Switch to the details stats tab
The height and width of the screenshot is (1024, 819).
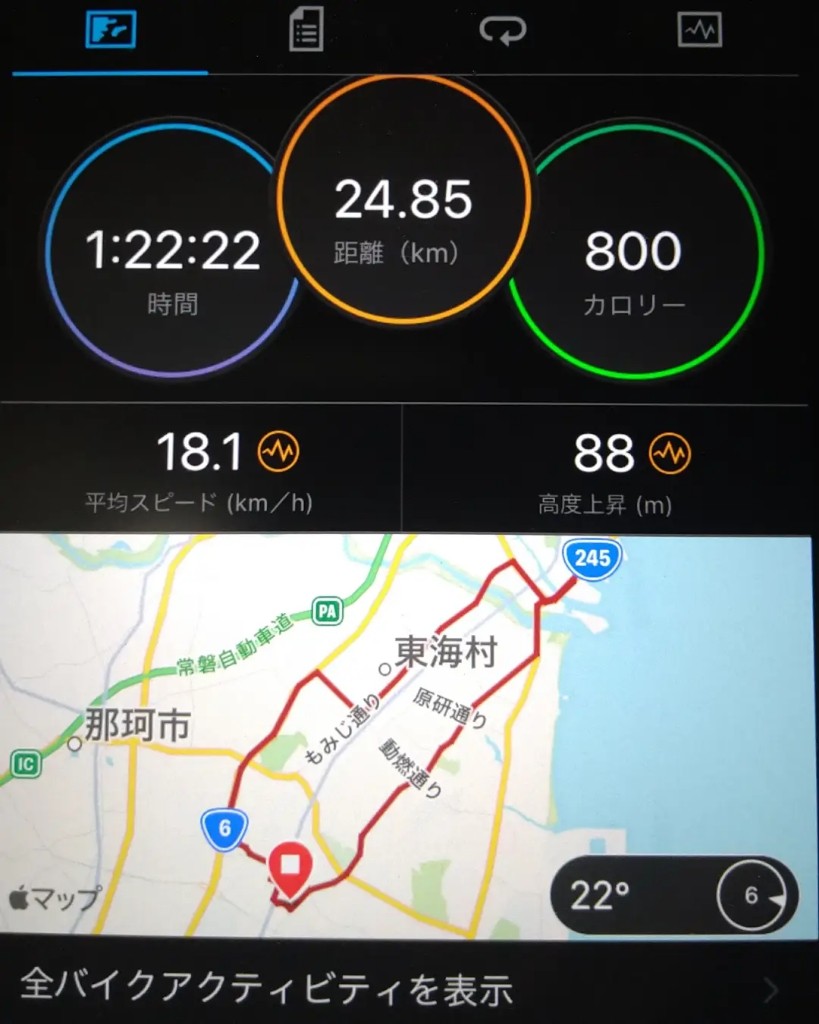[x=305, y=32]
